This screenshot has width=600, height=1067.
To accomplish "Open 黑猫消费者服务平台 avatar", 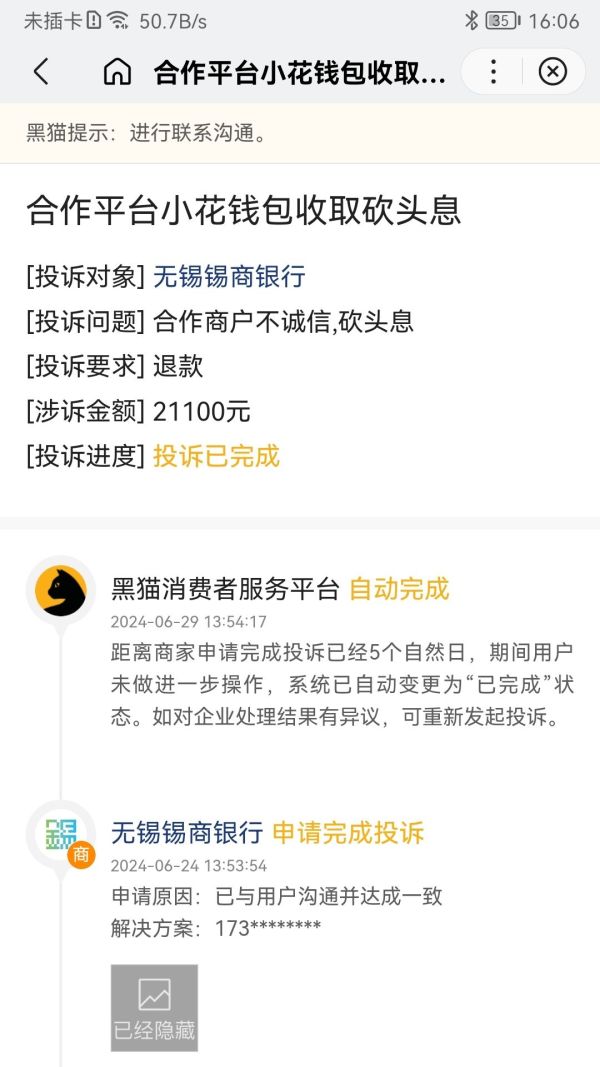I will (x=60, y=590).
